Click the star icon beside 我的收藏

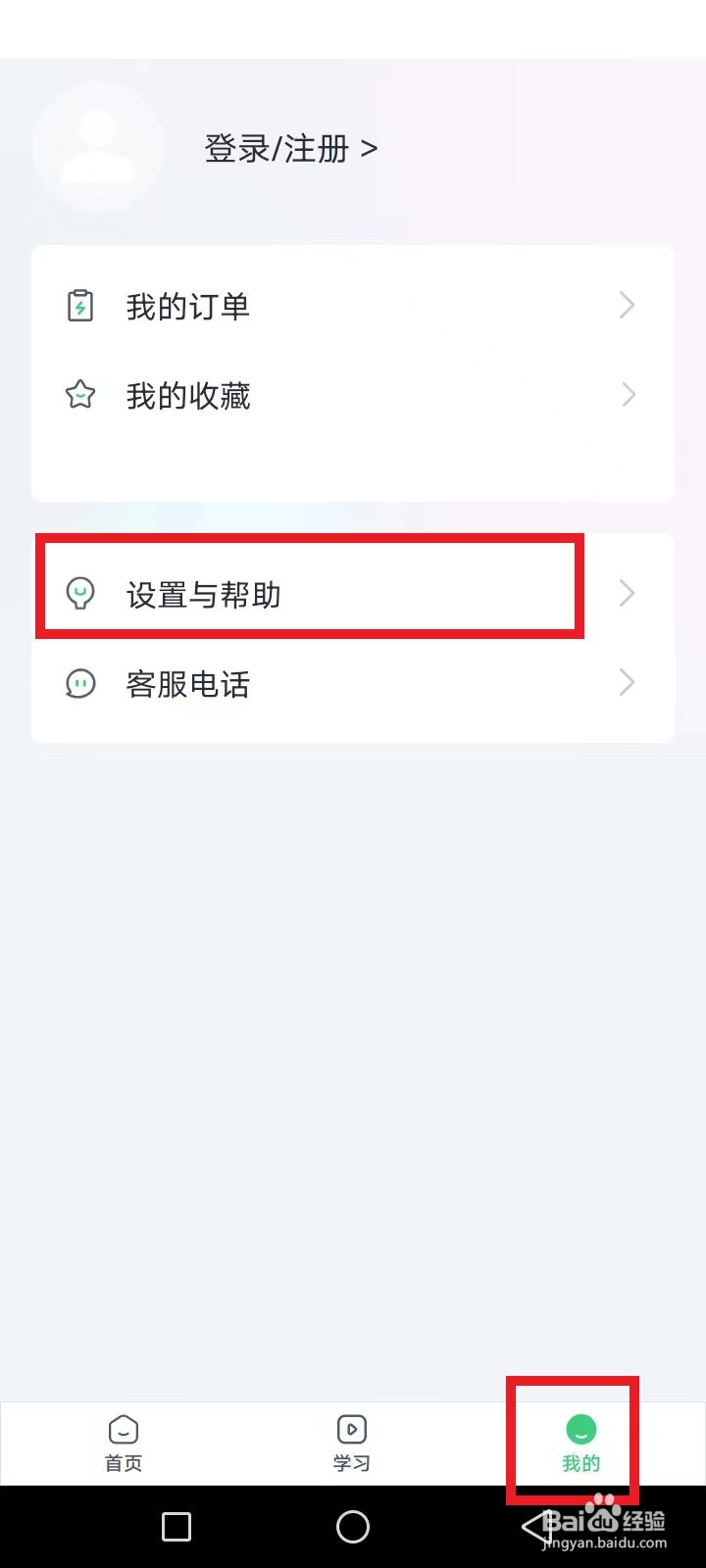click(79, 395)
